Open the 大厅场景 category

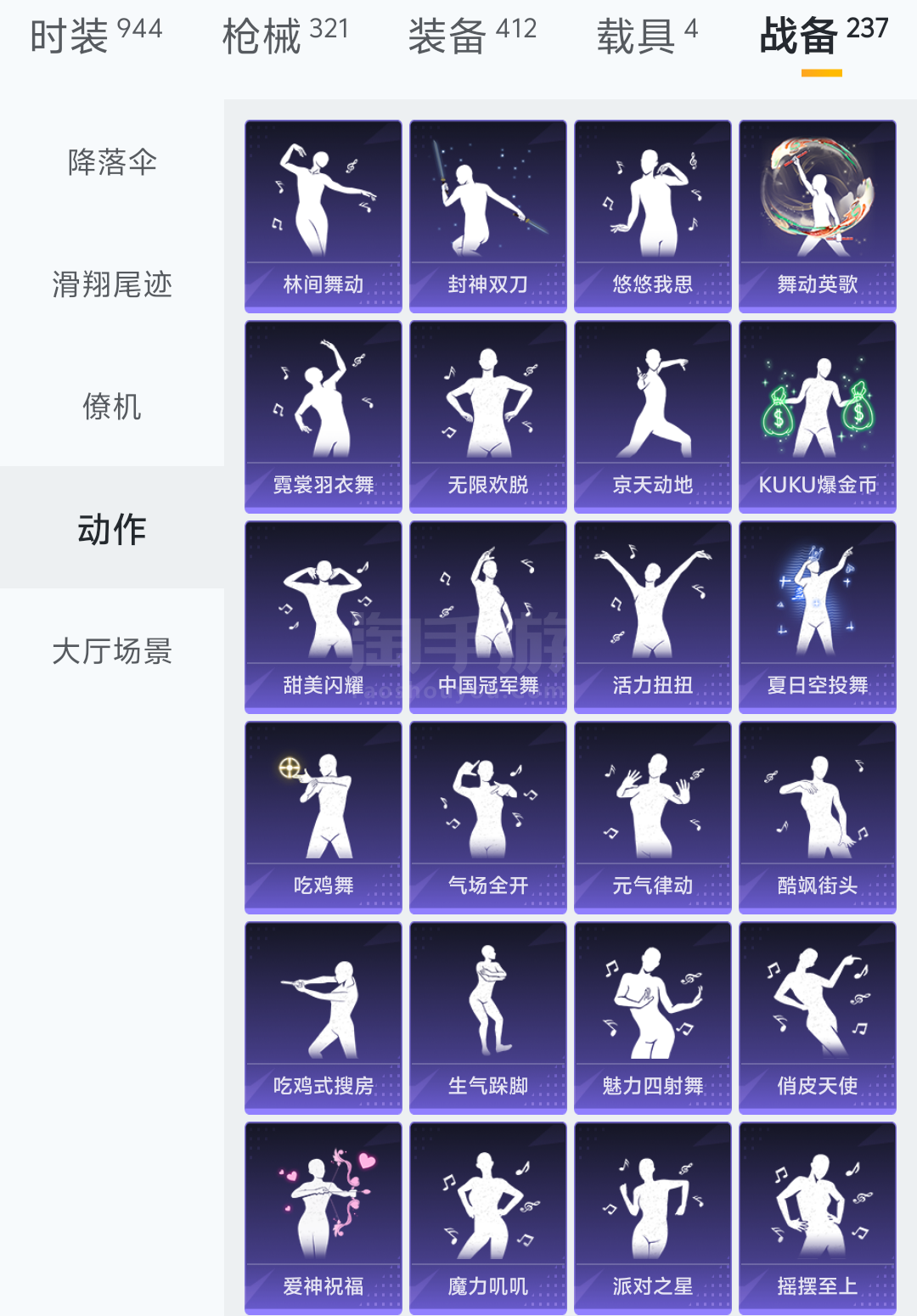(x=112, y=651)
